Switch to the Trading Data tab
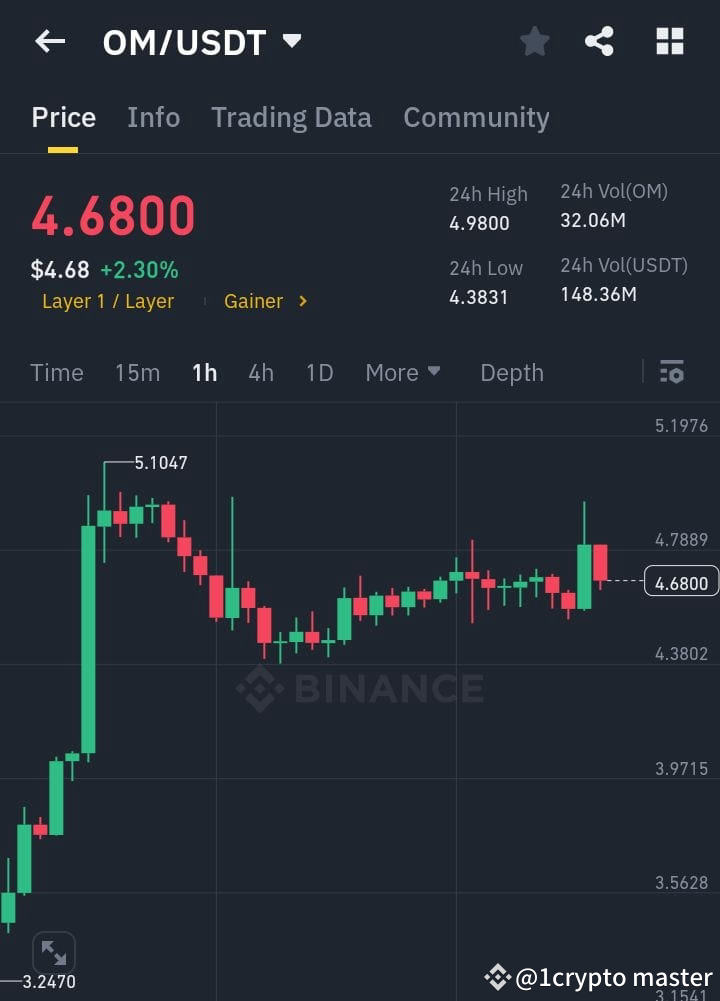This screenshot has width=720, height=1001. coord(291,117)
